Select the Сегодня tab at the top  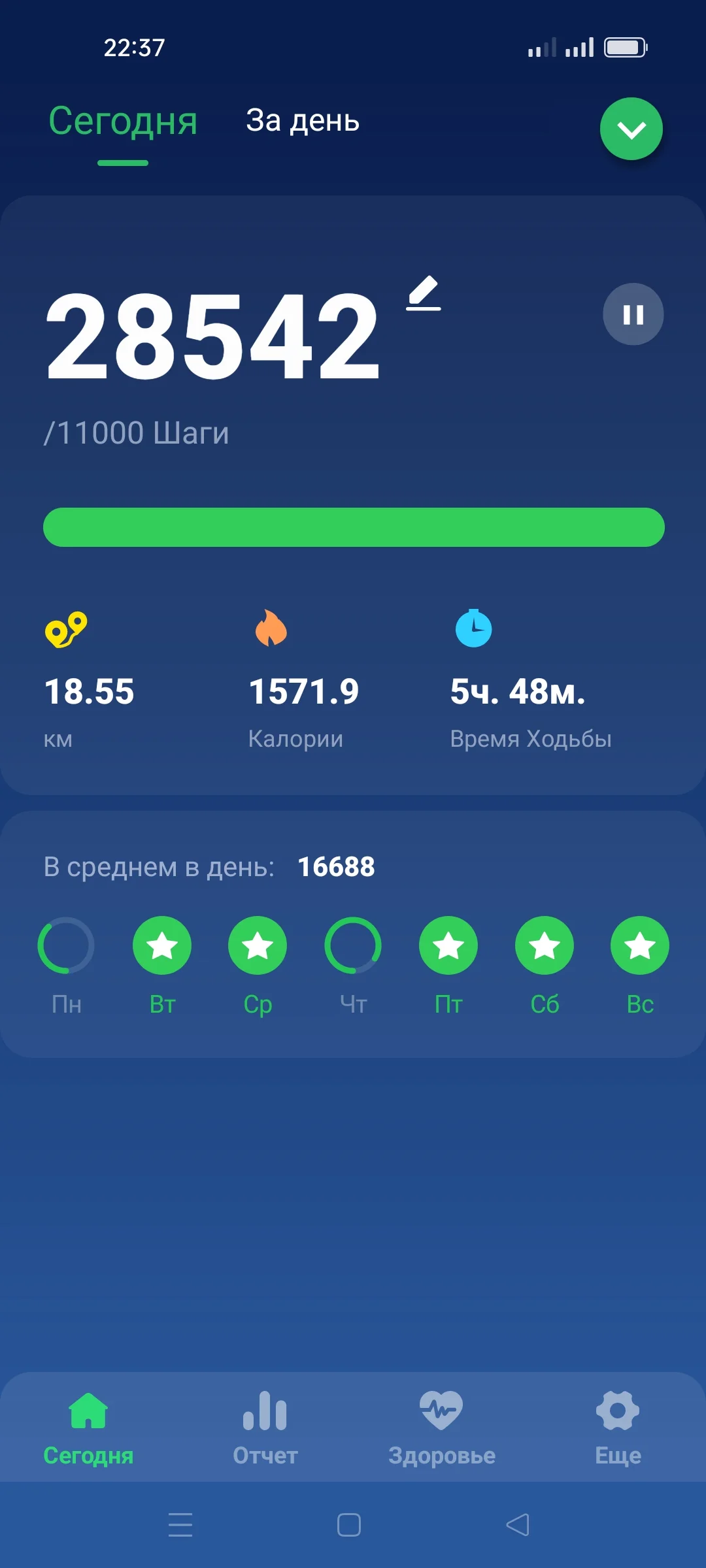pos(123,122)
